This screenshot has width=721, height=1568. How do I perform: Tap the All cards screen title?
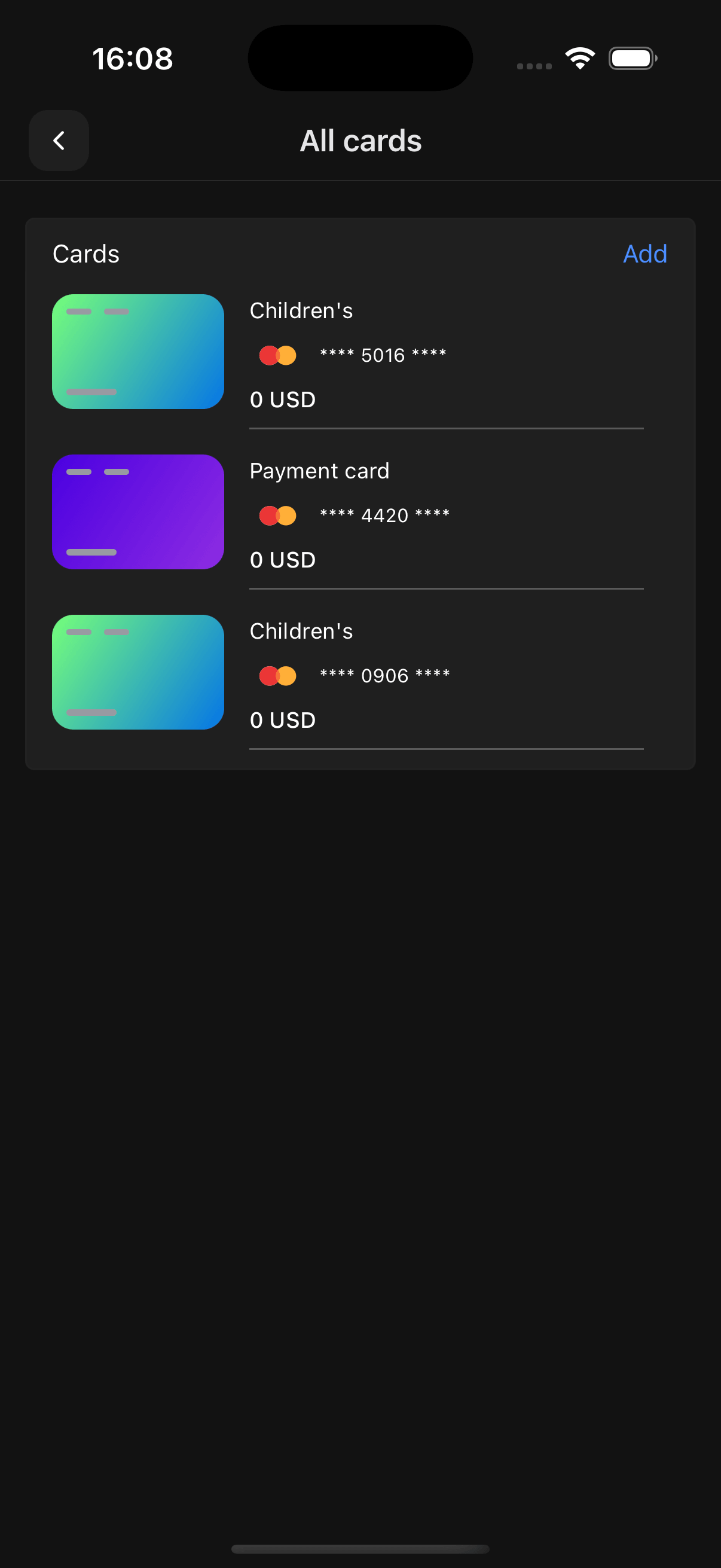click(360, 139)
